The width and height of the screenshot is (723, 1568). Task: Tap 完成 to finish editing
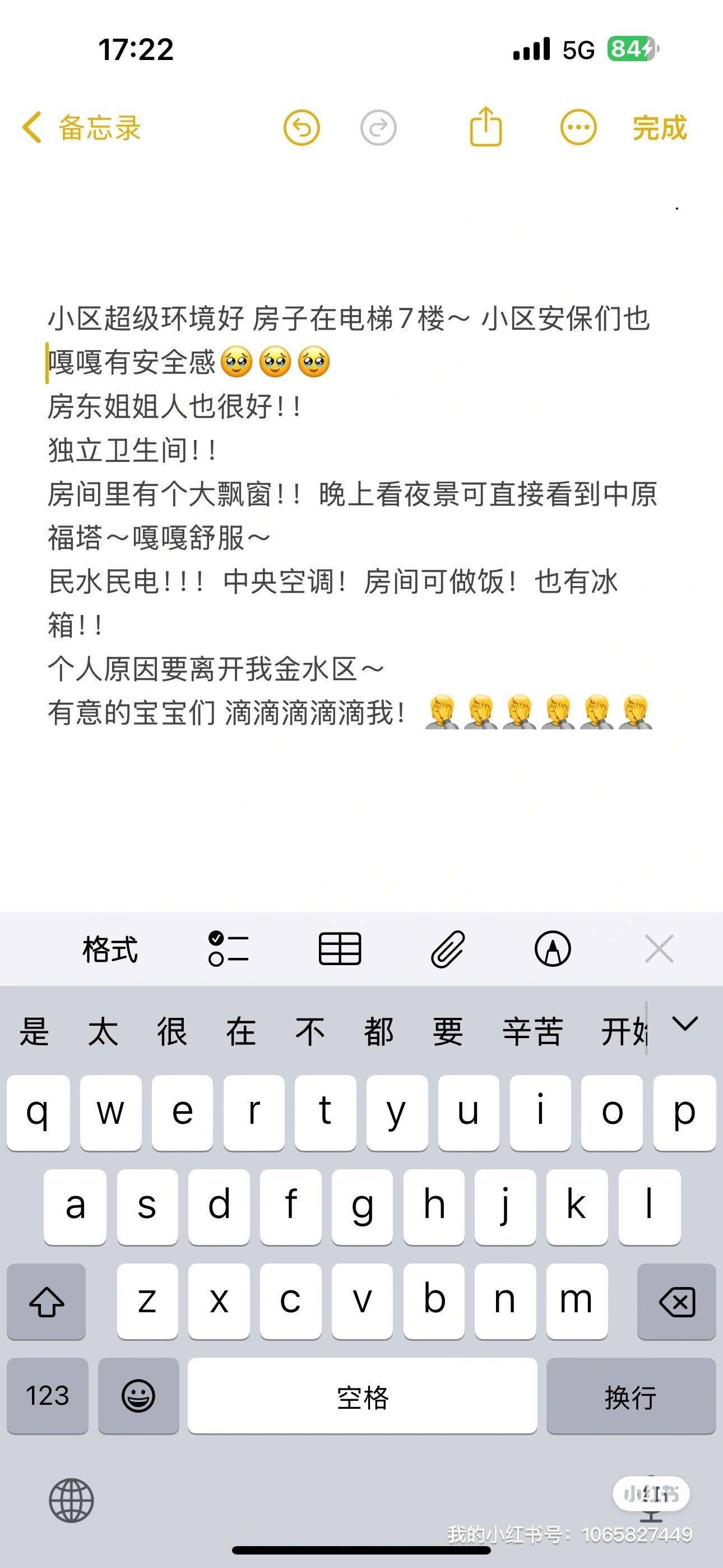(x=660, y=128)
